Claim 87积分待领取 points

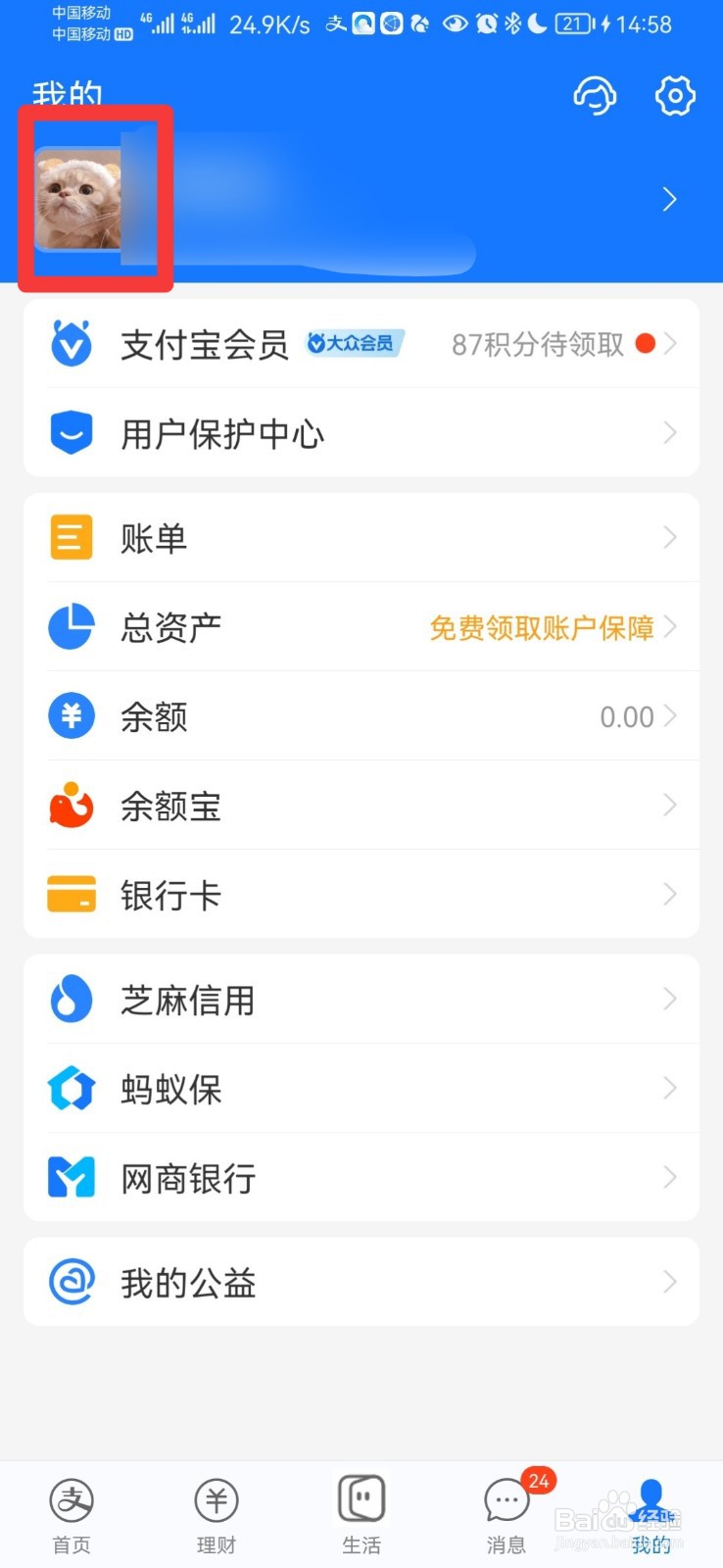pos(534,344)
